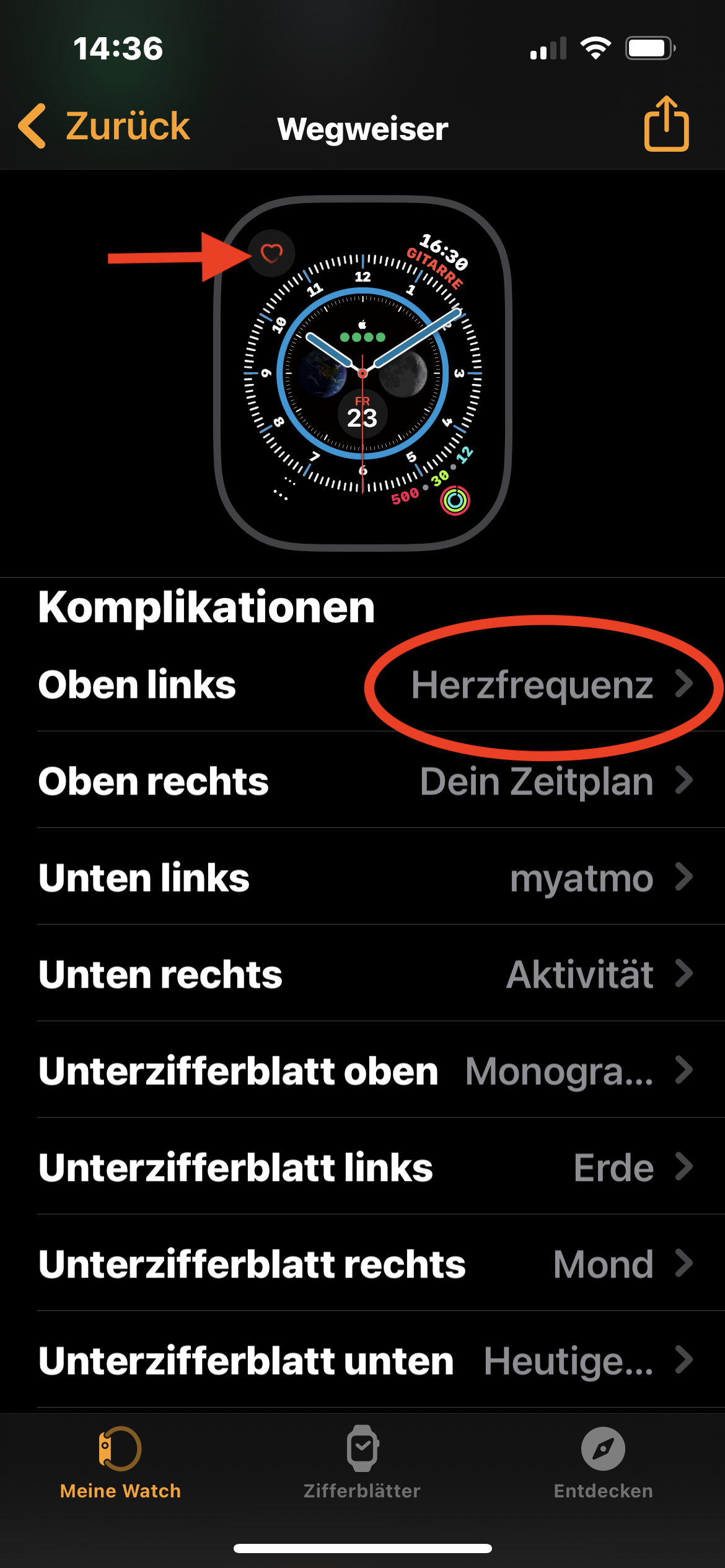Screen dimensions: 725x1568
Task: Select the Unten rechts Aktivität row
Action: coord(362,973)
